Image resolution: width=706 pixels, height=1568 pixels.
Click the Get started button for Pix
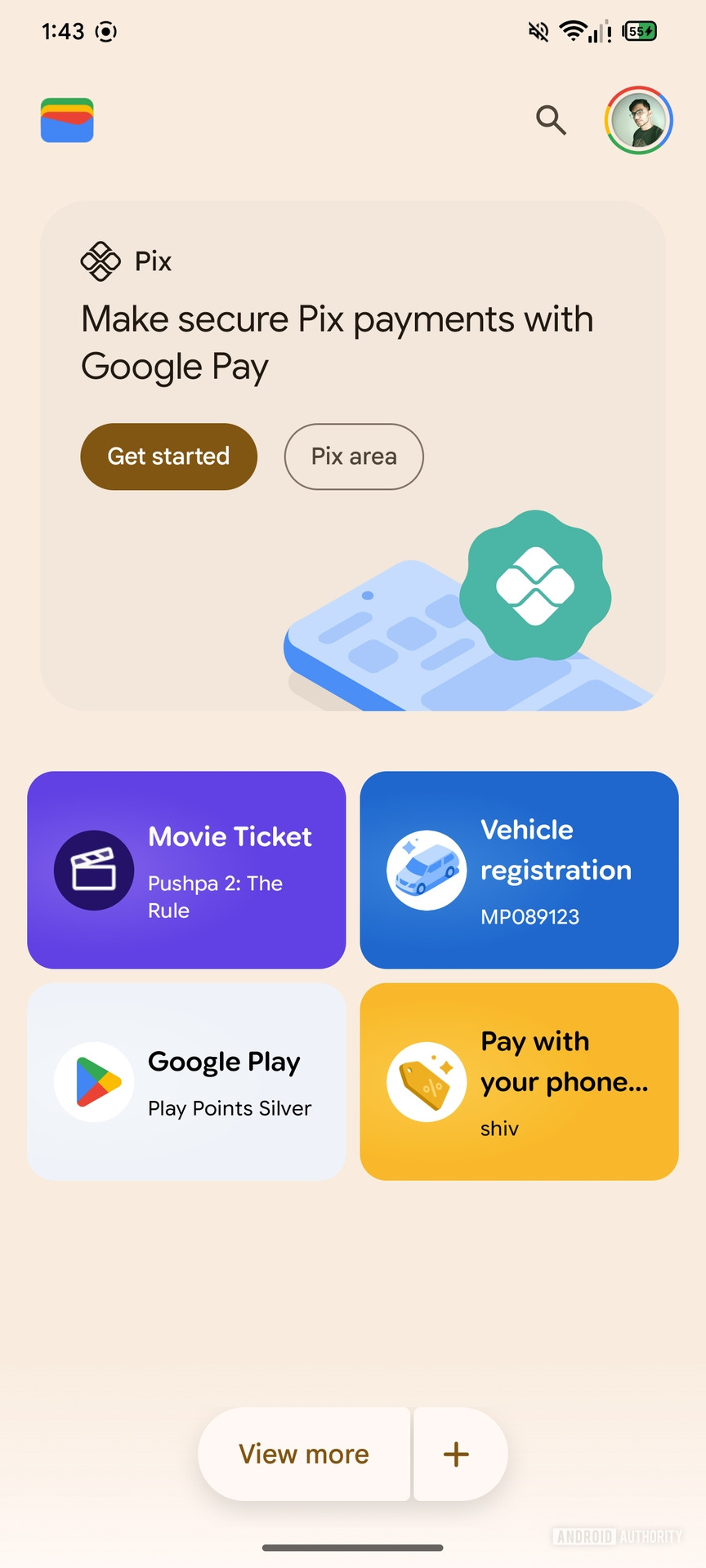tap(168, 457)
